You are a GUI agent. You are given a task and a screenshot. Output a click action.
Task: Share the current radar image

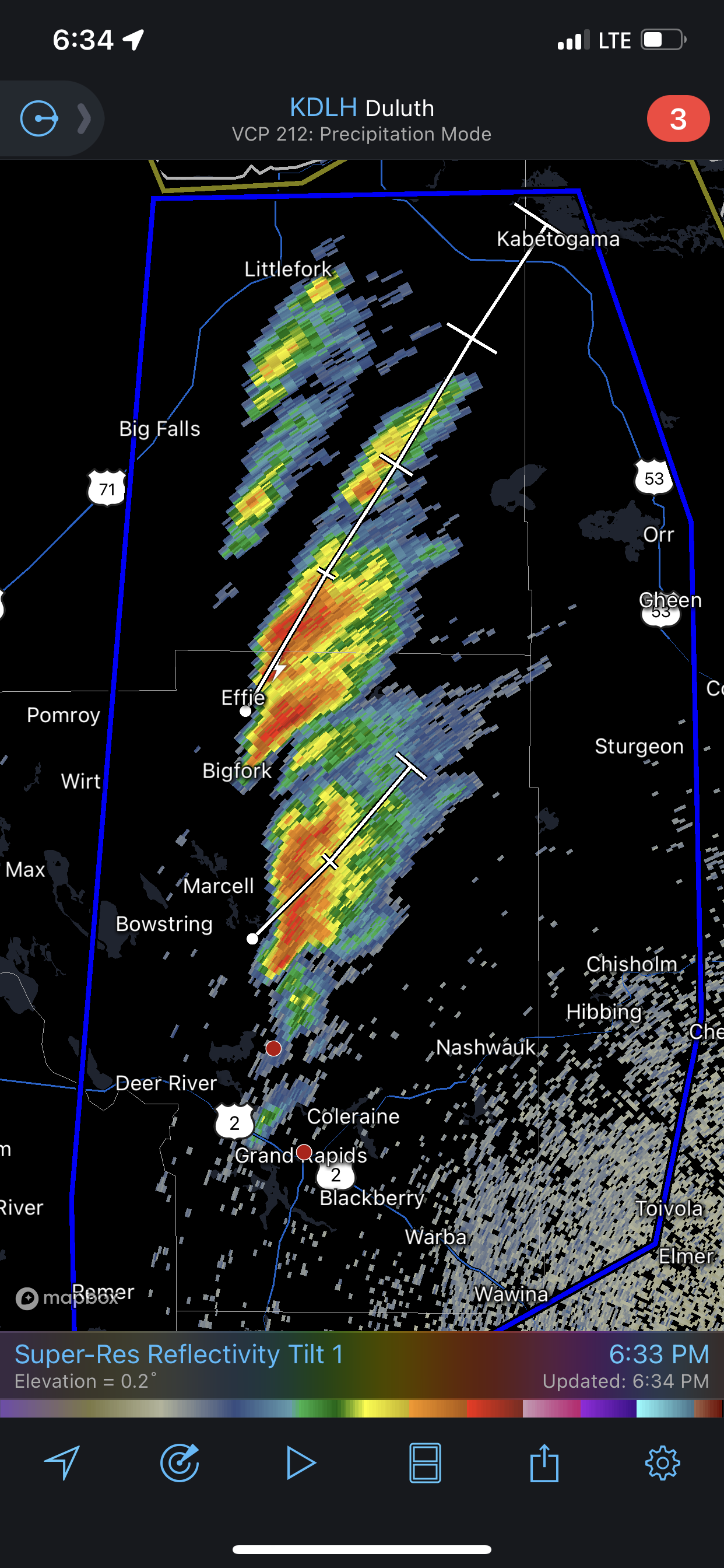click(544, 1461)
